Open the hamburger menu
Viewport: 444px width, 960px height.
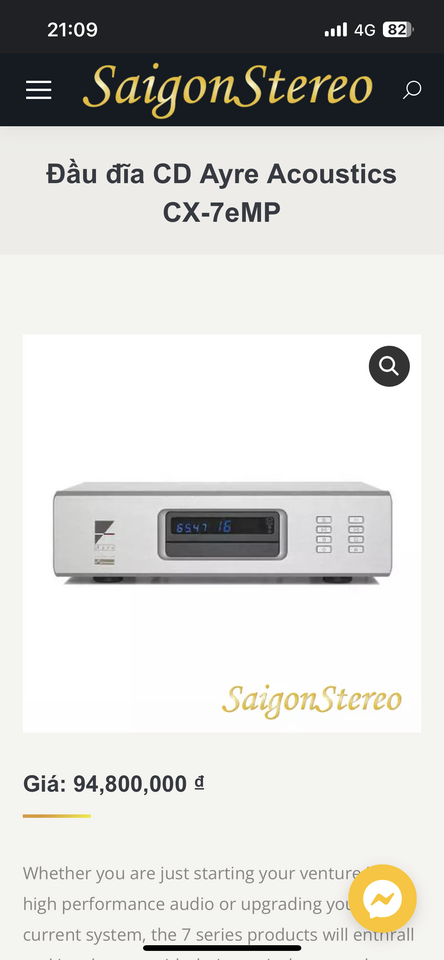38,90
